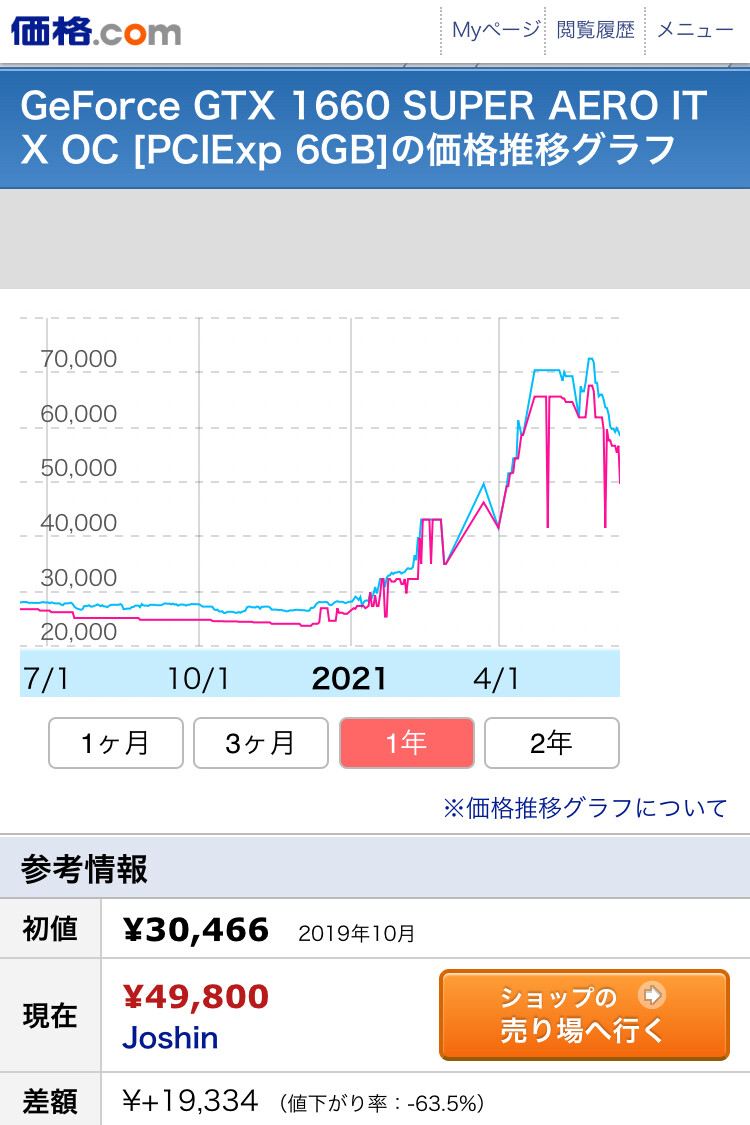Open 閲覧履歴 browsing history
Image resolution: width=750 pixels, height=1125 pixels.
click(x=596, y=30)
